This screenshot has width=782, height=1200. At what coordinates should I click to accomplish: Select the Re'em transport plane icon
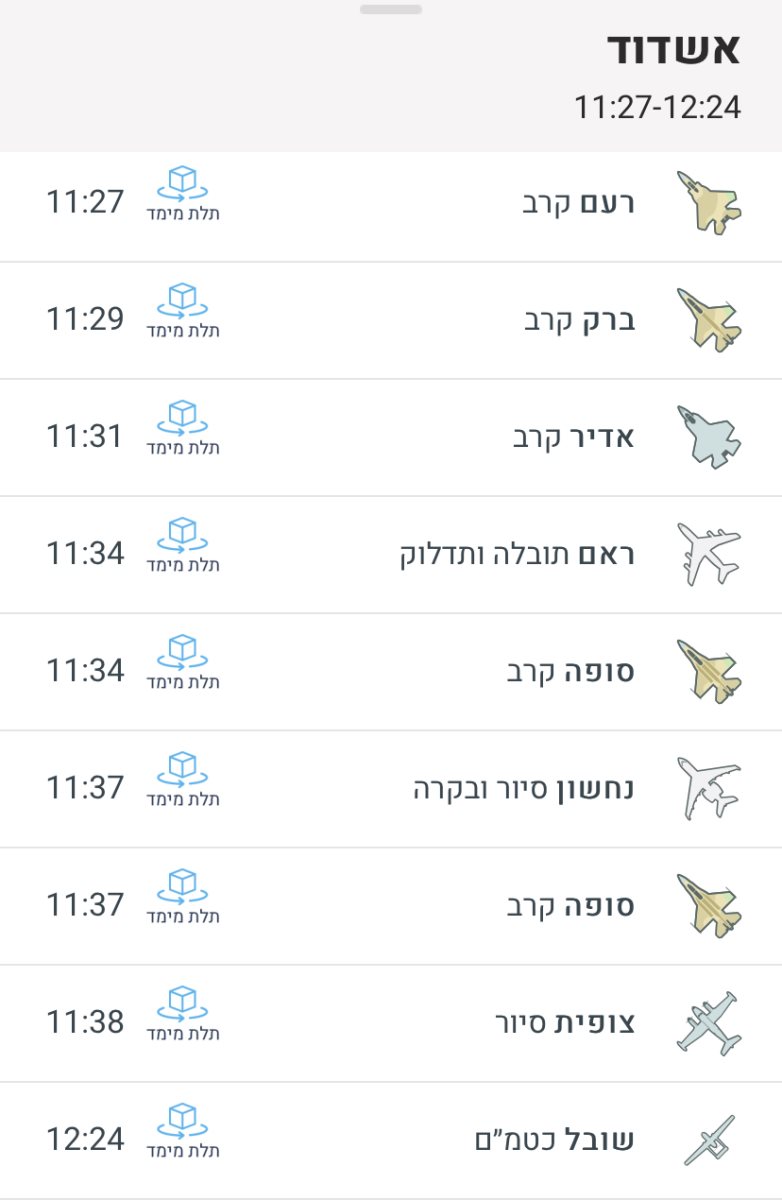(x=711, y=553)
